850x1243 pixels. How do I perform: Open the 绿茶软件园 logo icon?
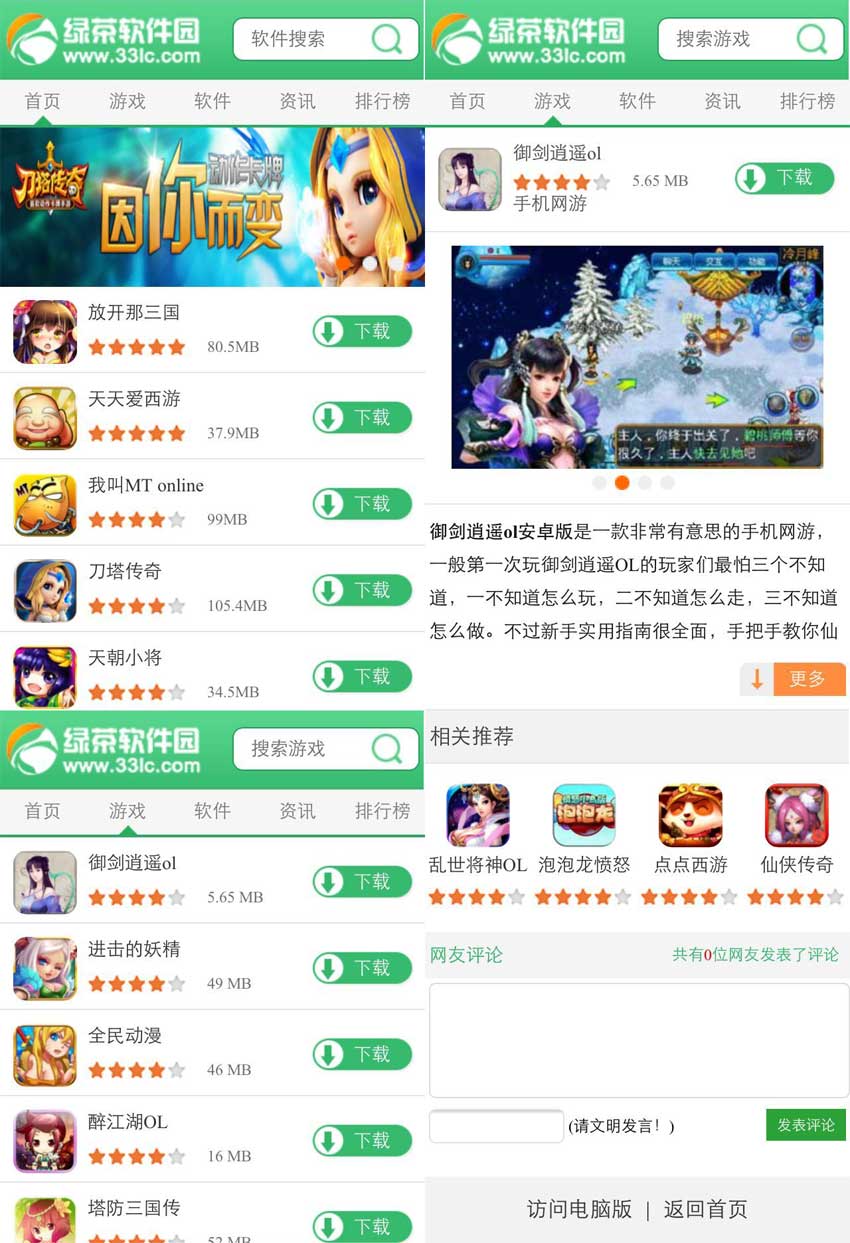[x=35, y=40]
